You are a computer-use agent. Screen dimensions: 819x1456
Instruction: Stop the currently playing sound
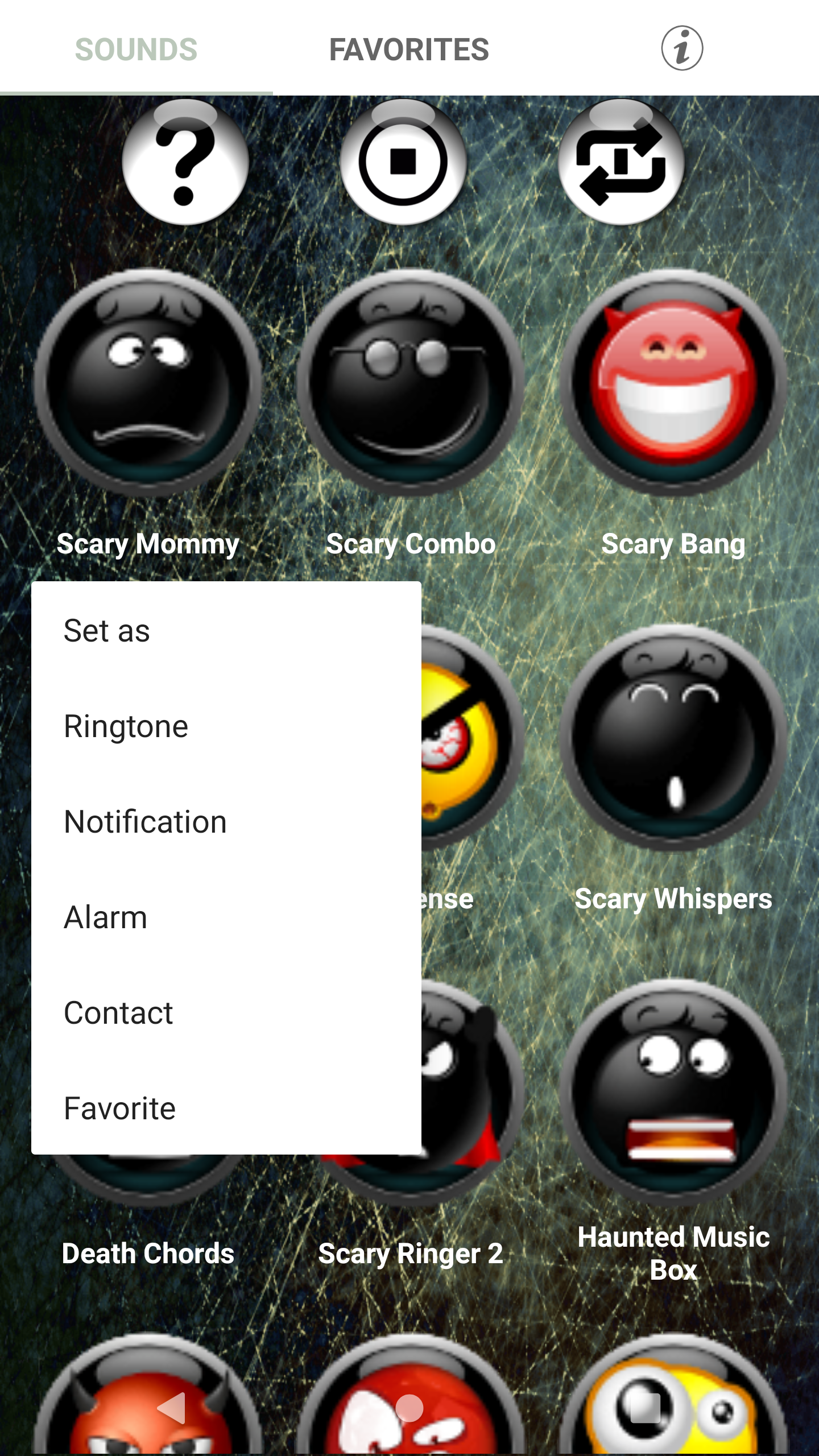click(x=403, y=162)
